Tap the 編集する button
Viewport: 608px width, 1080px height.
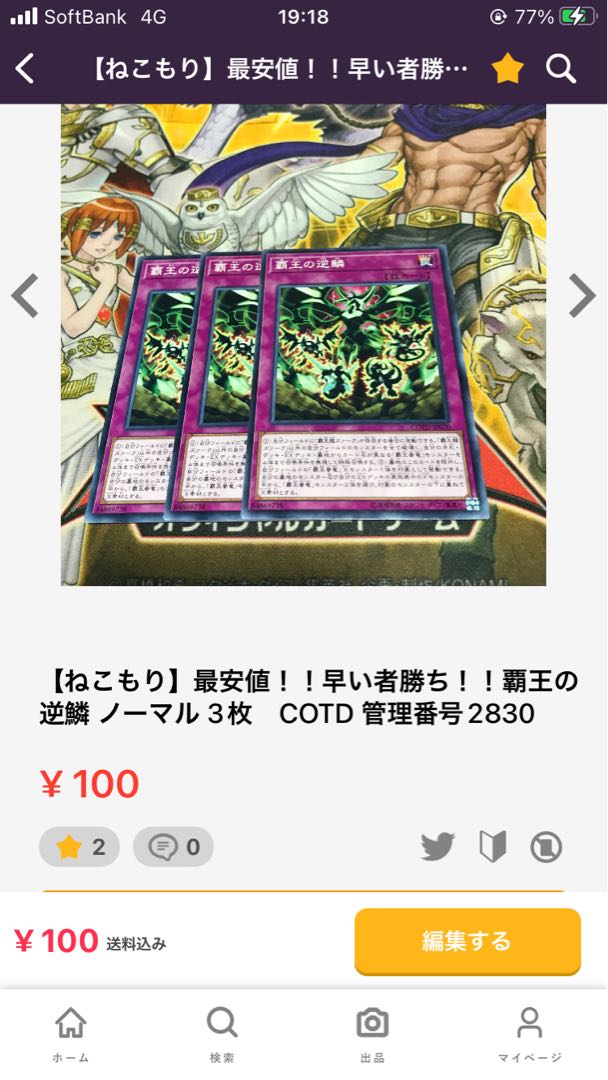click(x=467, y=941)
